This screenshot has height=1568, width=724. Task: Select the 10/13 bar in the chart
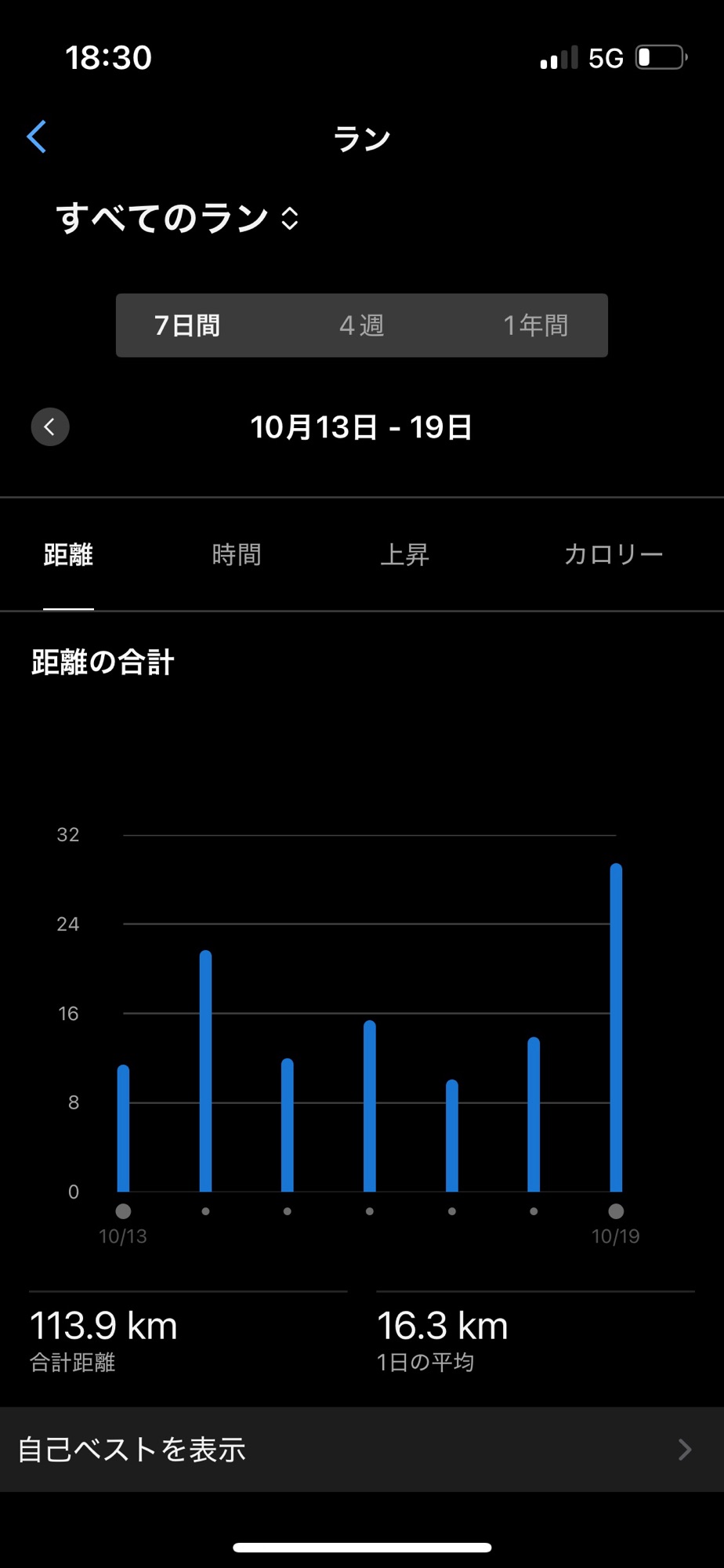point(123,1129)
